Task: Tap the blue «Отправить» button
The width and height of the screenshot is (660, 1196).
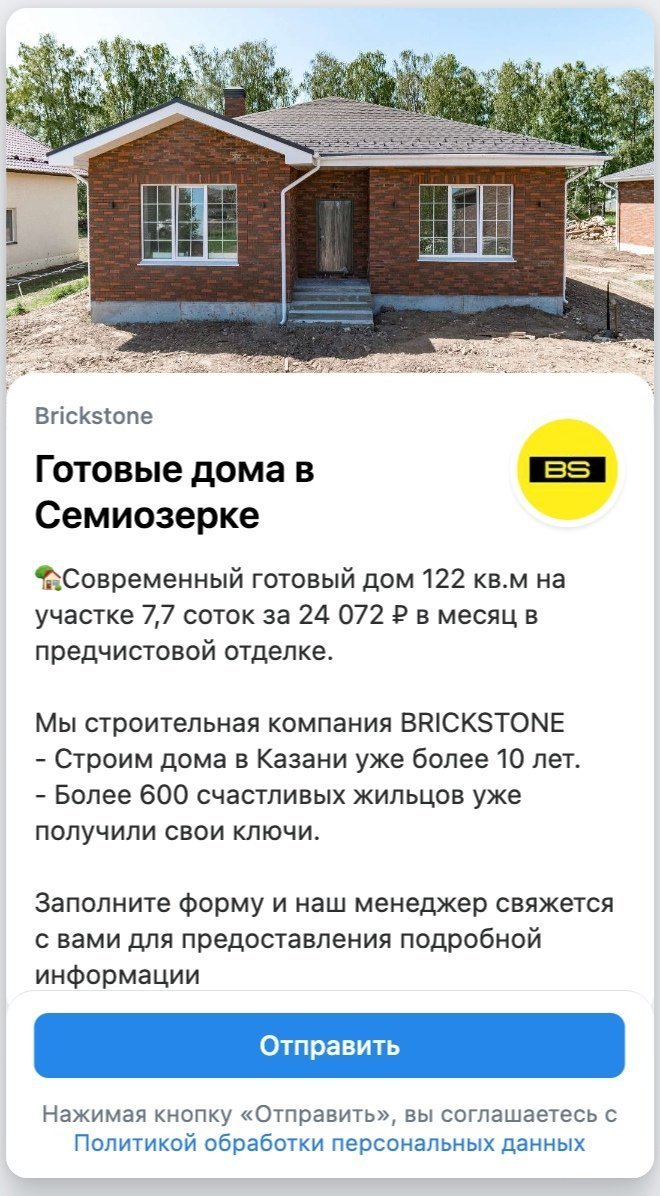Action: pos(329,1046)
